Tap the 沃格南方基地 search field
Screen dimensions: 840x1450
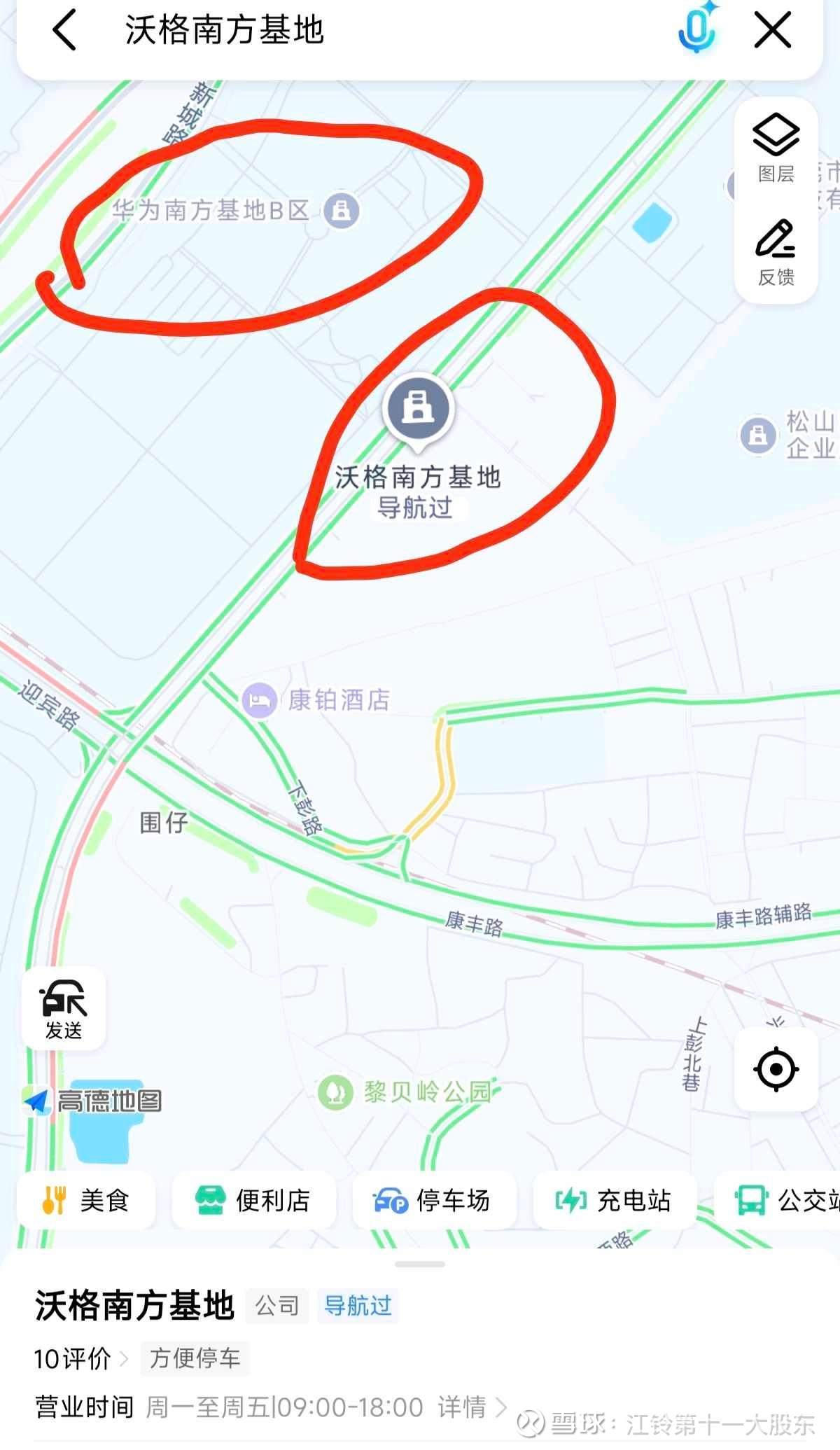[x=392, y=31]
